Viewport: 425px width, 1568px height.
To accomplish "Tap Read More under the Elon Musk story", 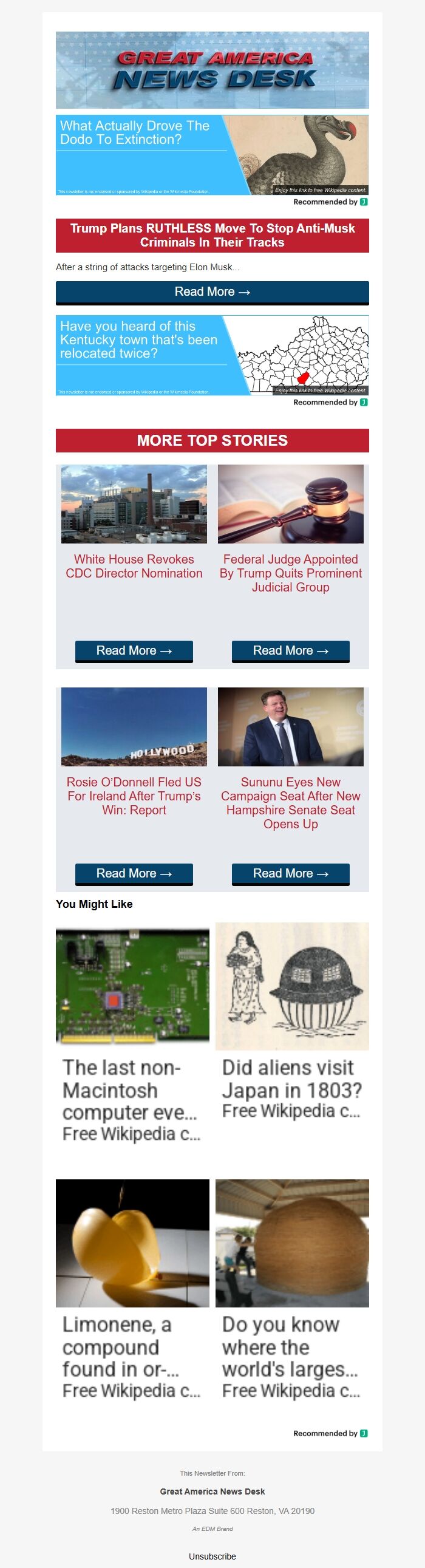I will point(212,292).
